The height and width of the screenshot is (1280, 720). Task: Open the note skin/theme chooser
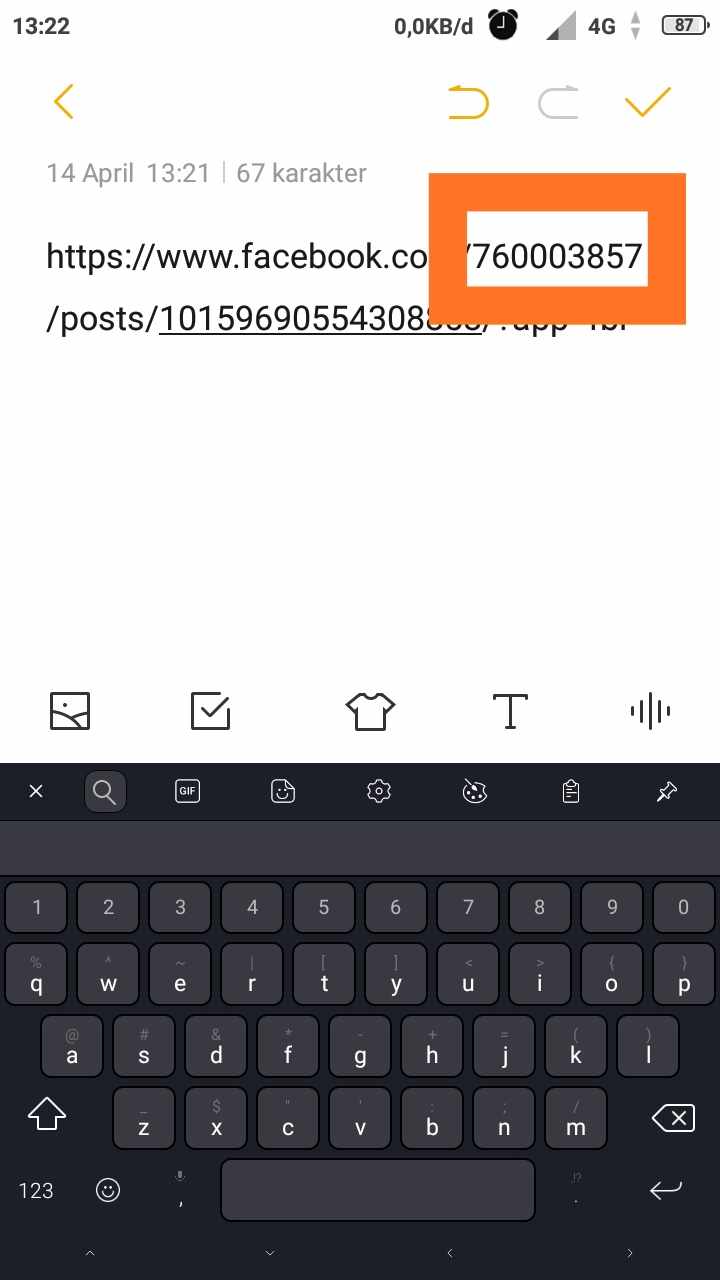(x=369, y=711)
